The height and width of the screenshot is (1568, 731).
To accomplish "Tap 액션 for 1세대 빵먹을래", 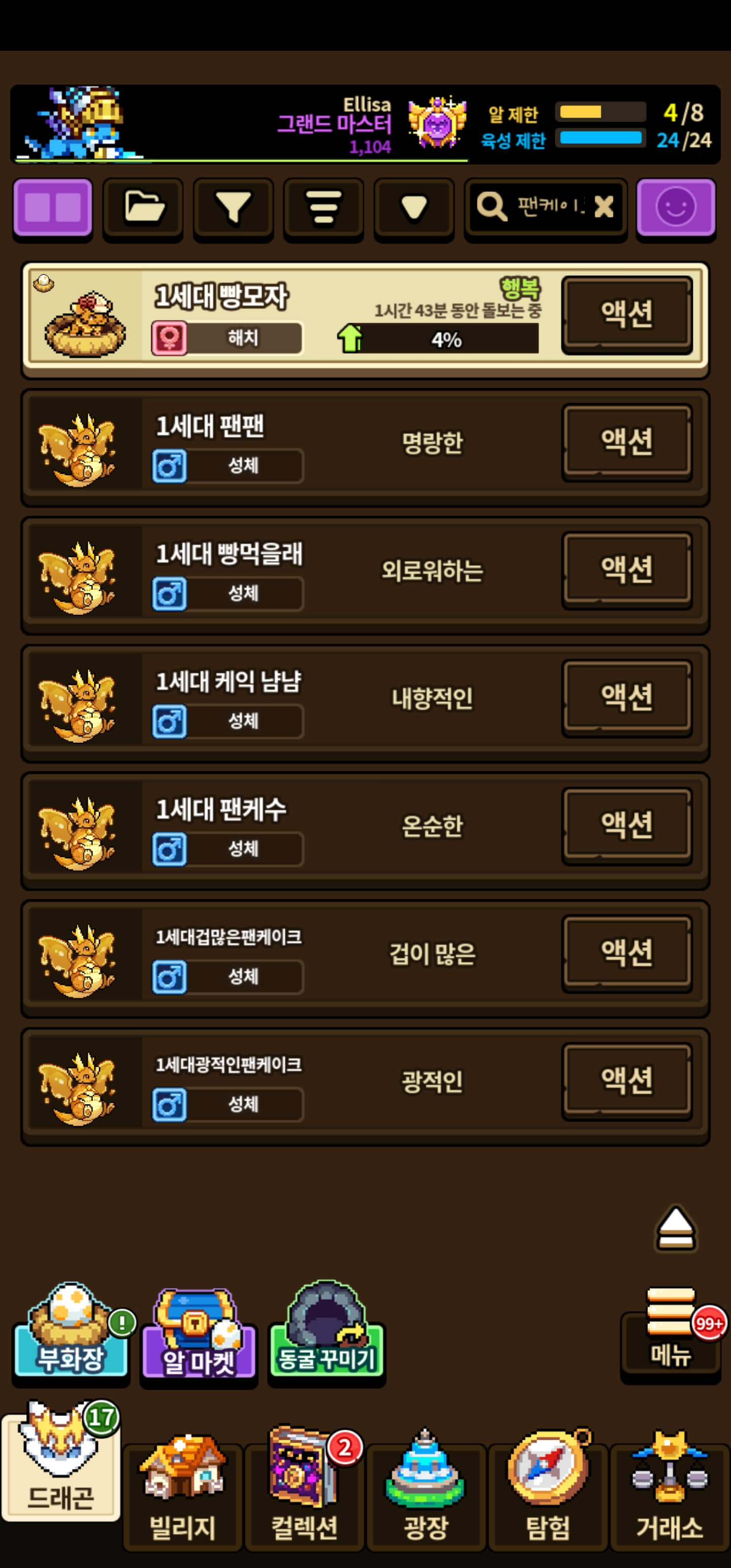I will tap(627, 570).
